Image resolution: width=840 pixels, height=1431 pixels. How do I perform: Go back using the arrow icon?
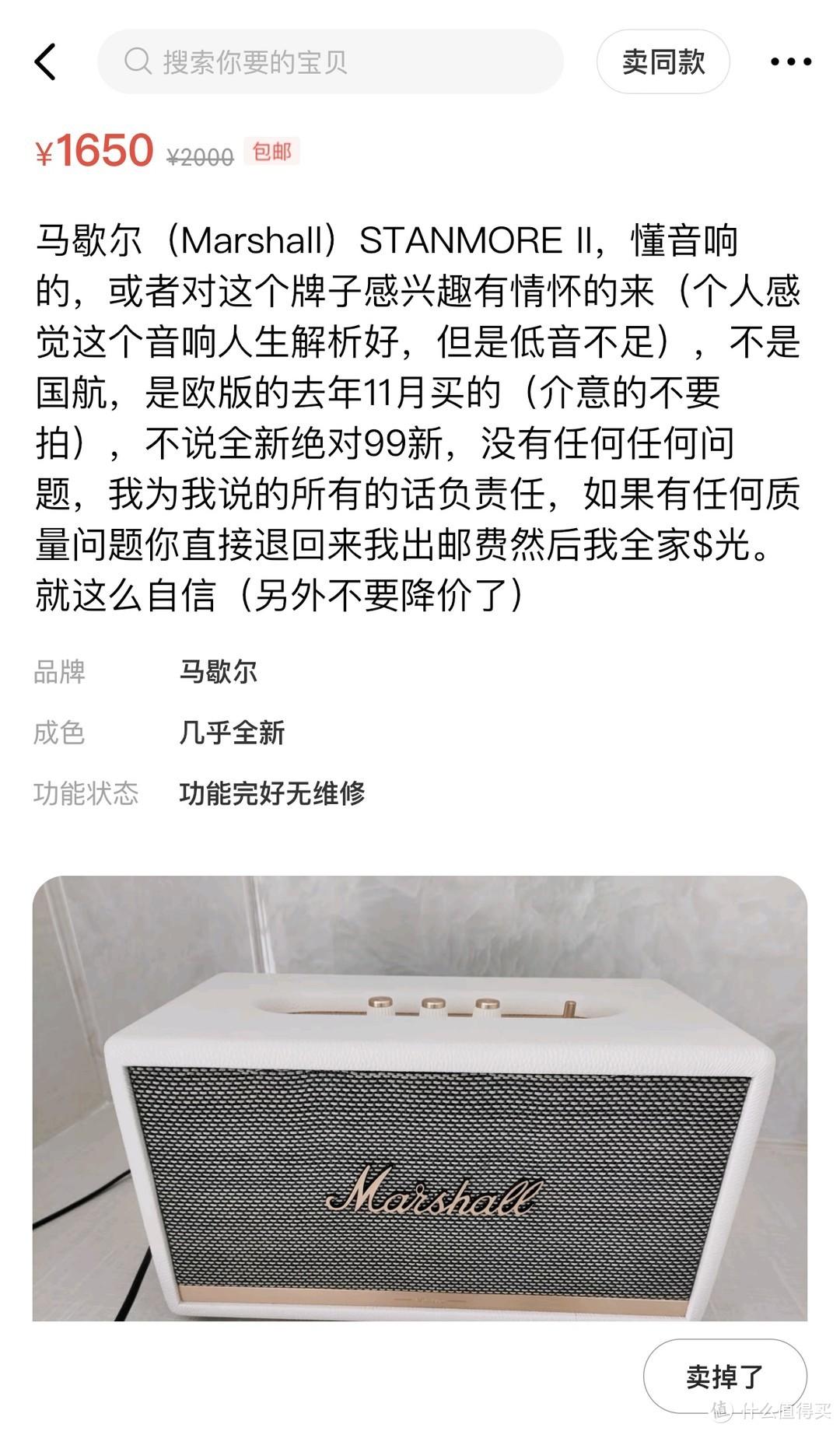pyautogui.click(x=46, y=61)
